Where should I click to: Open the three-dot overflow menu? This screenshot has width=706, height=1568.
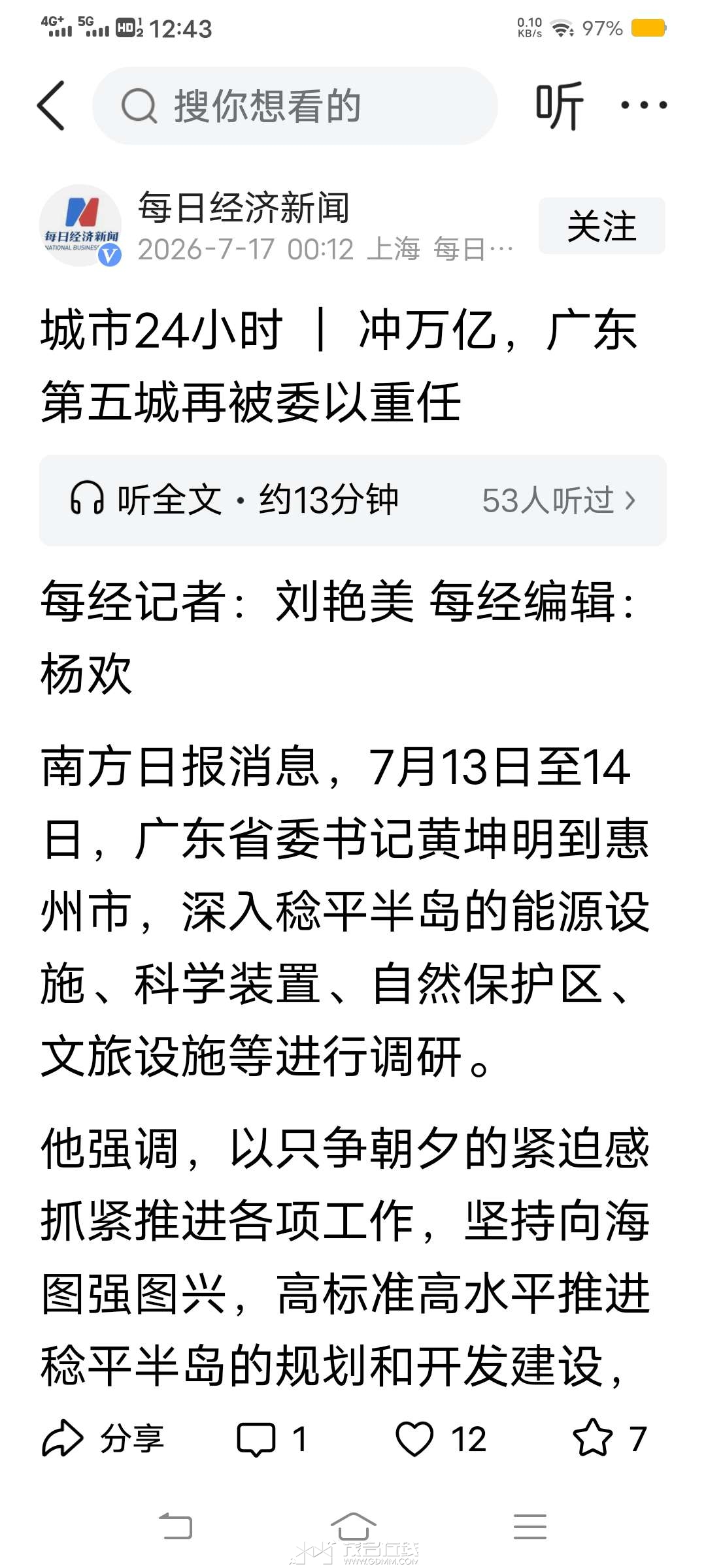click(644, 105)
